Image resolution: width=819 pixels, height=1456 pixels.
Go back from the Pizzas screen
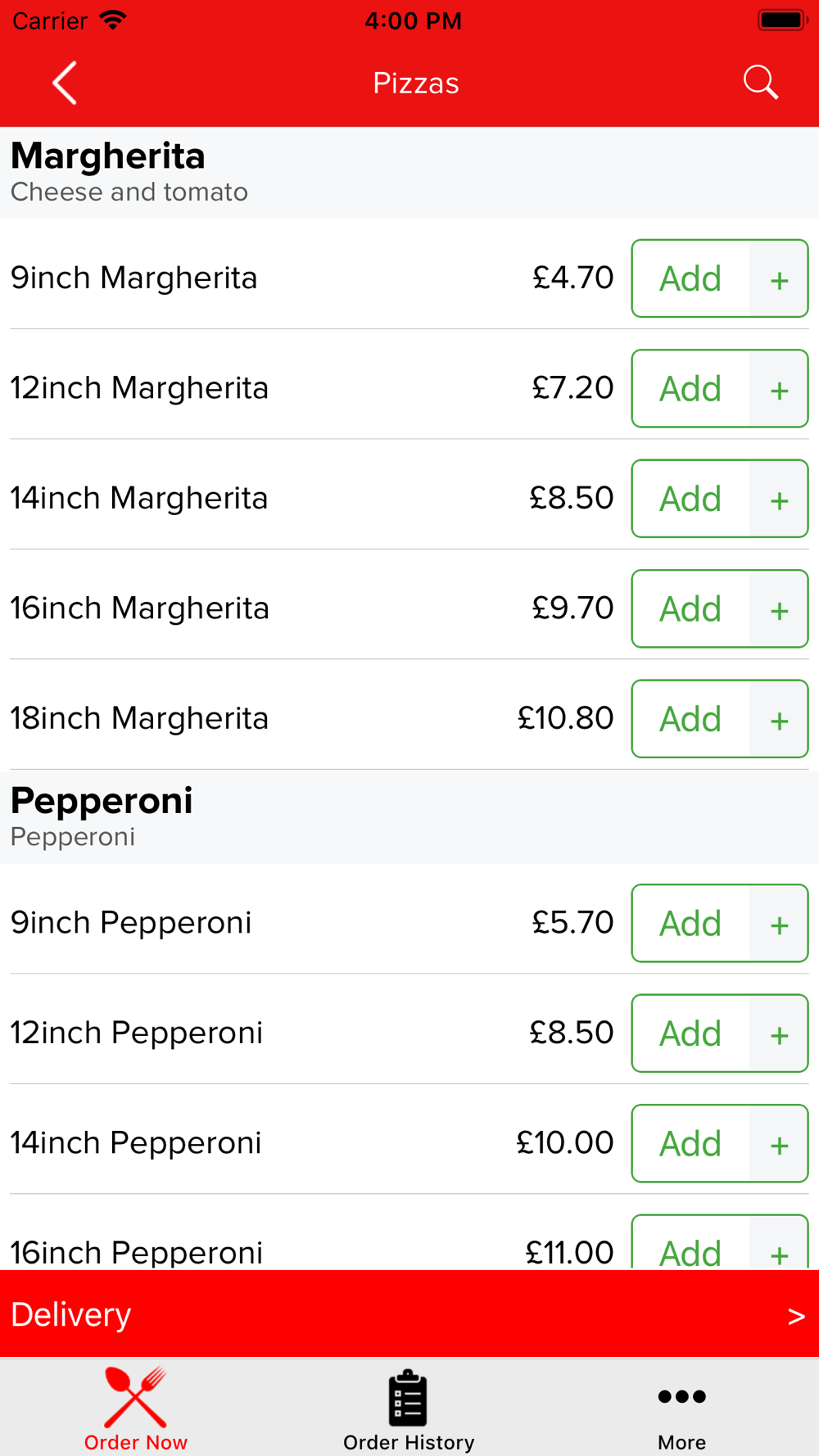click(65, 83)
